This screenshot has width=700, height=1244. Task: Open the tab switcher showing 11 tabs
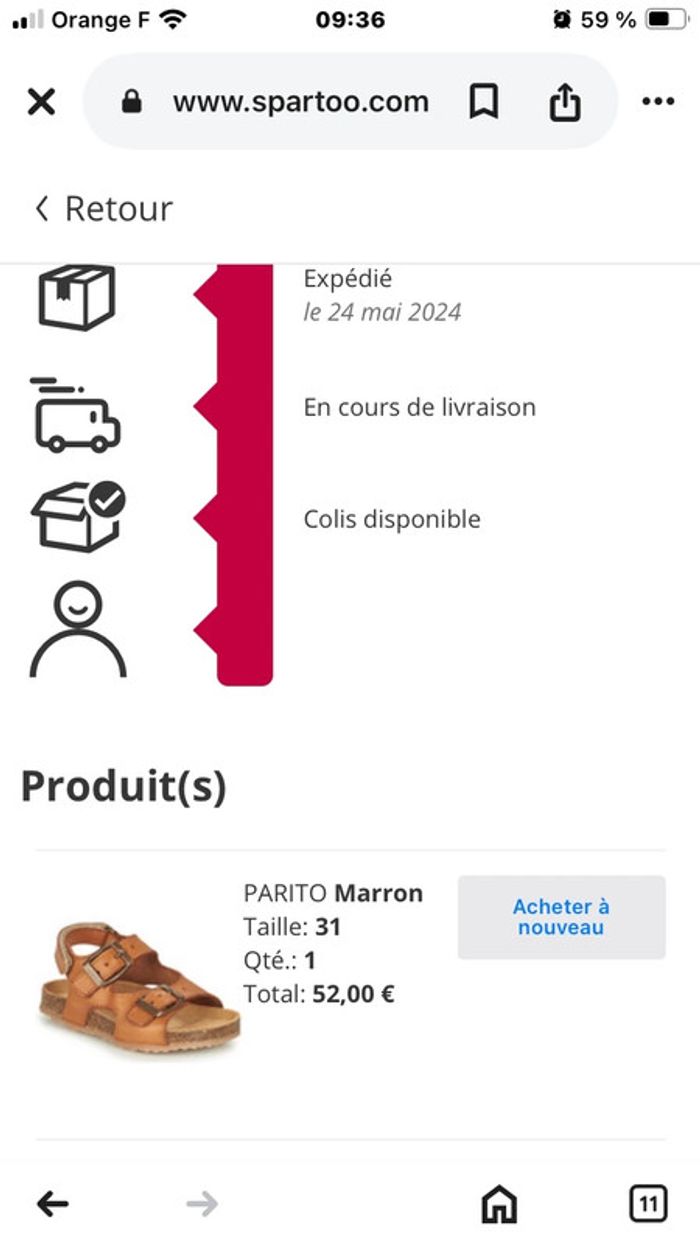(x=648, y=1203)
